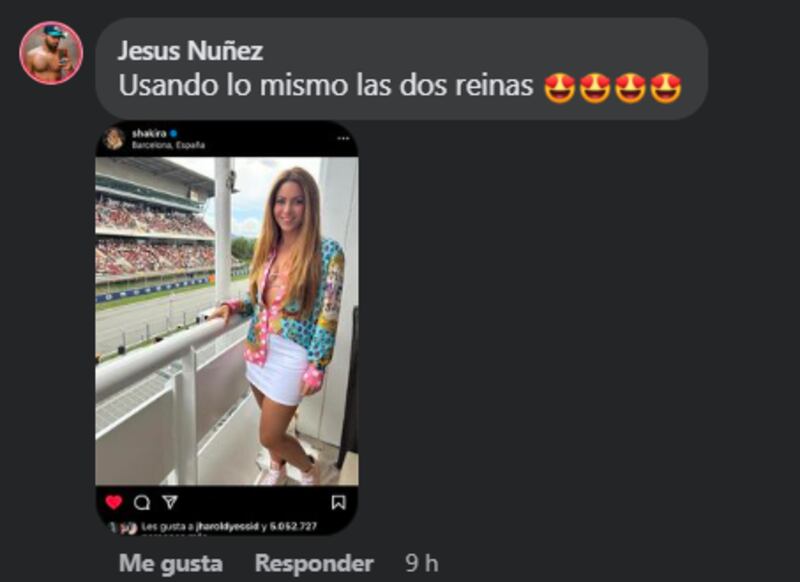Open the attached Shakira photo in the comment

[226, 325]
